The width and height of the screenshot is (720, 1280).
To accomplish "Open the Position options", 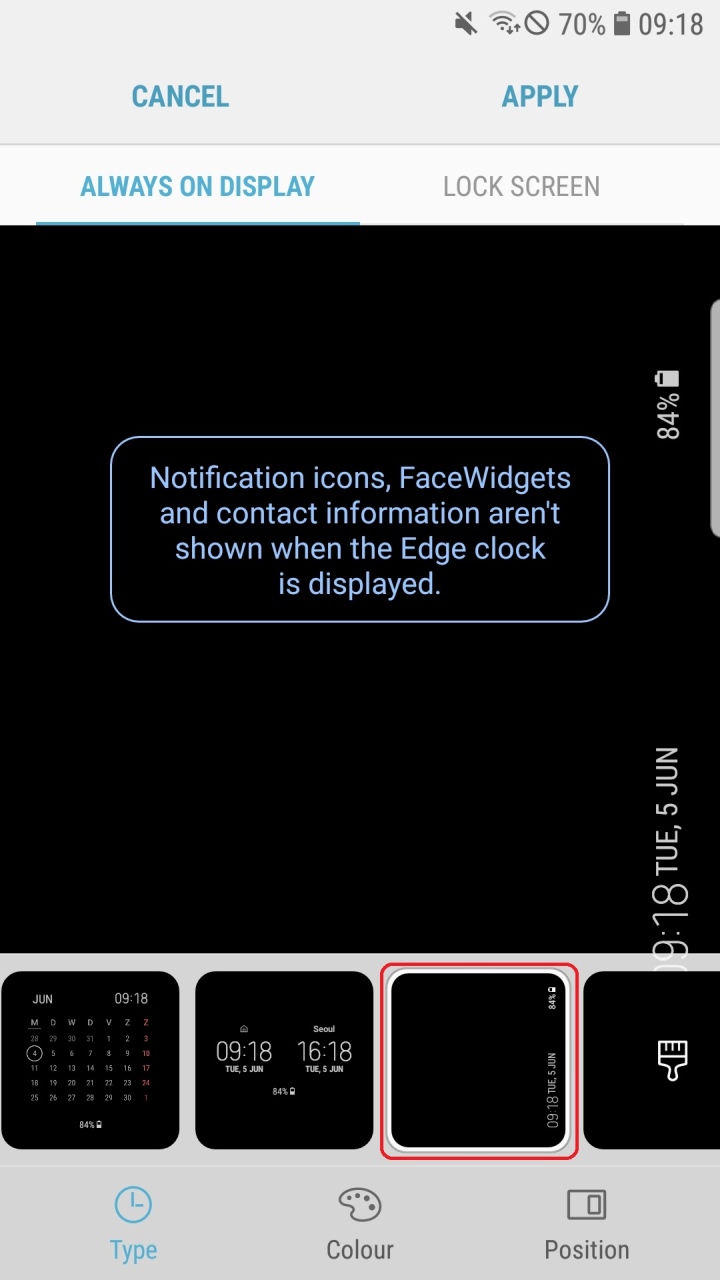I will (586, 1224).
